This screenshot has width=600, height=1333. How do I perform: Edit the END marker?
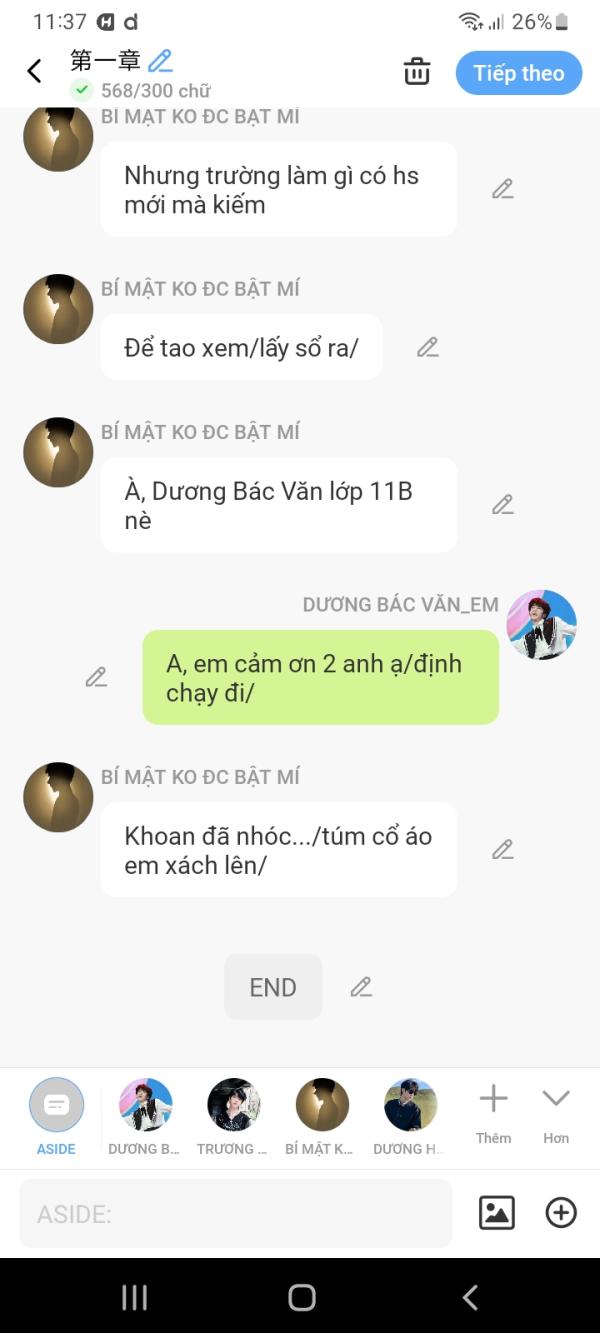(x=361, y=987)
